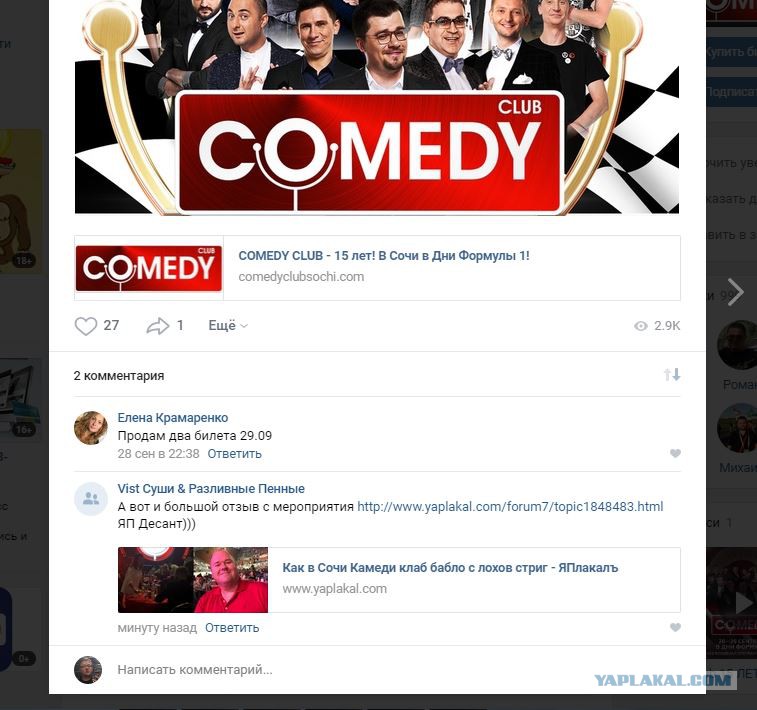This screenshot has width=757, height=710.
Task: Like the Vist Суши comment
Action: click(x=675, y=627)
